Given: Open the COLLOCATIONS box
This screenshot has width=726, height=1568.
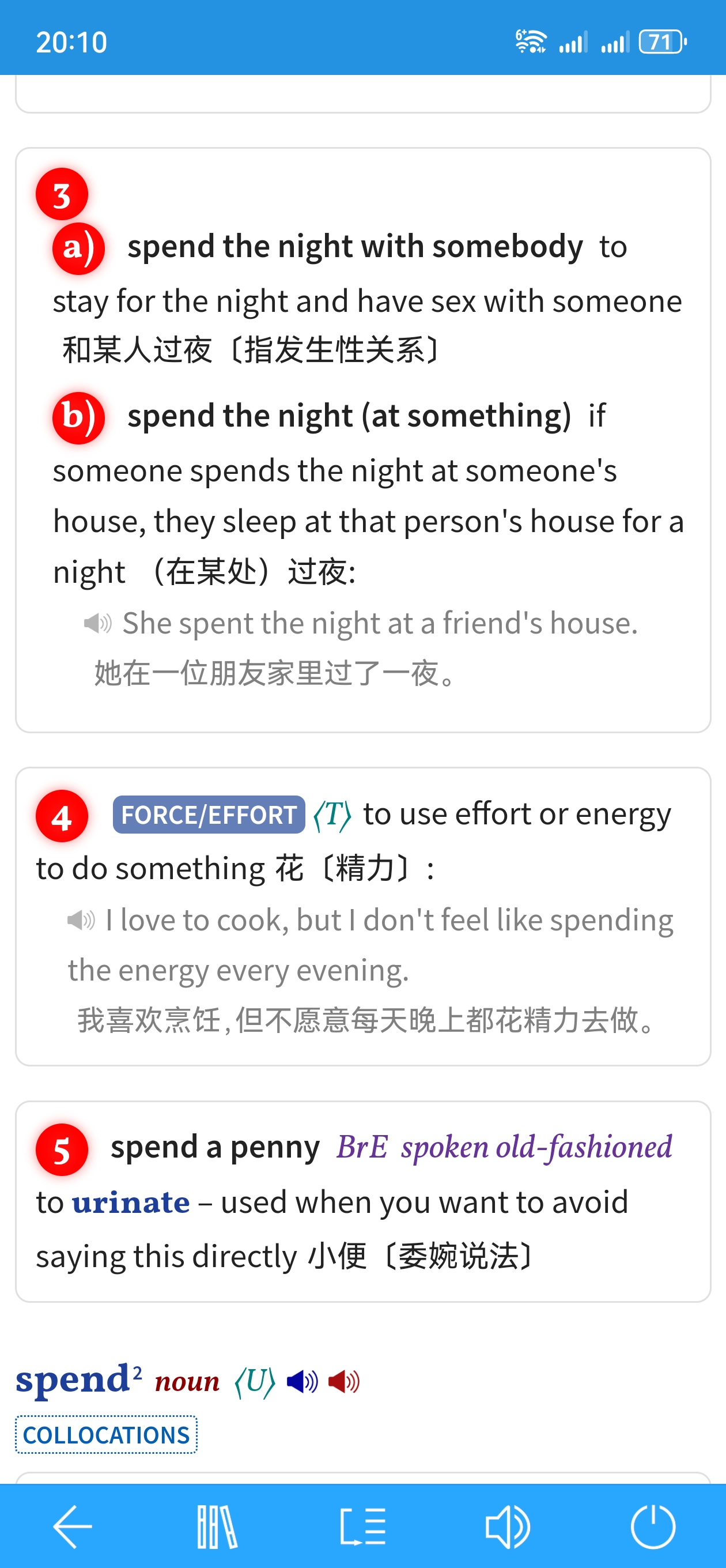Looking at the screenshot, I should [x=107, y=1435].
